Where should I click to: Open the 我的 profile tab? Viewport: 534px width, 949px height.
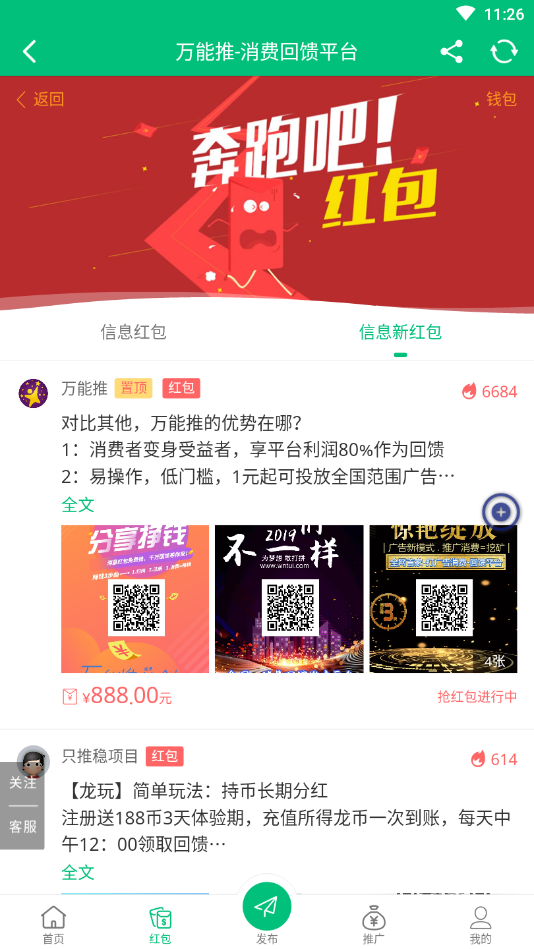click(481, 924)
